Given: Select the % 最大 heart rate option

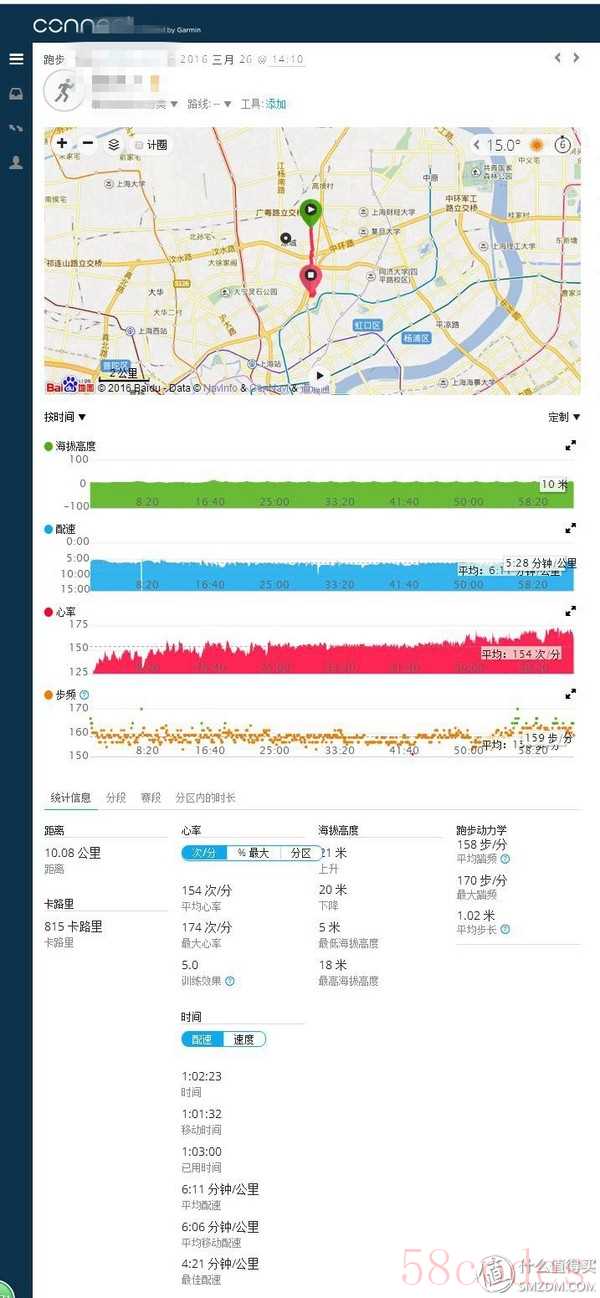Looking at the screenshot, I should (x=253, y=853).
